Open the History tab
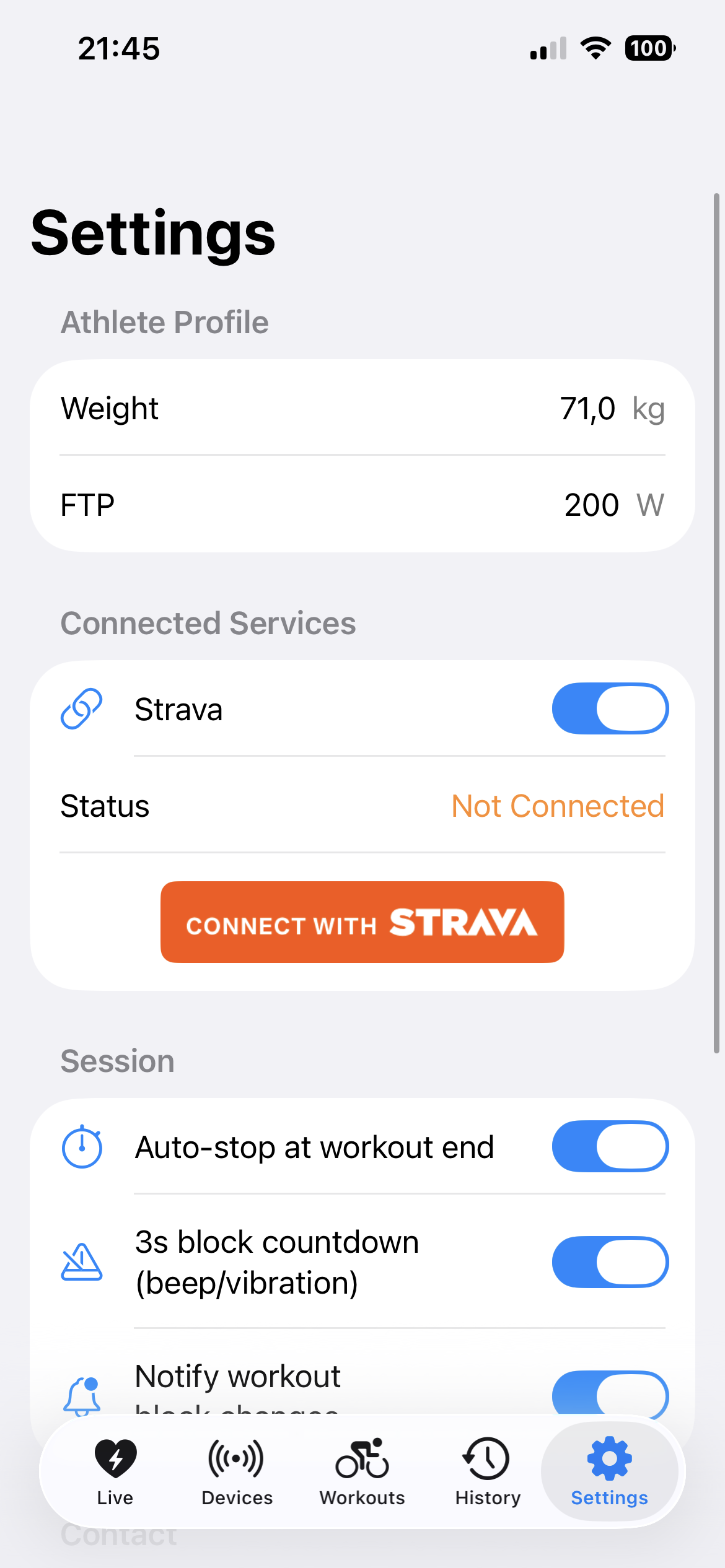This screenshot has width=725, height=1568. click(x=487, y=1472)
